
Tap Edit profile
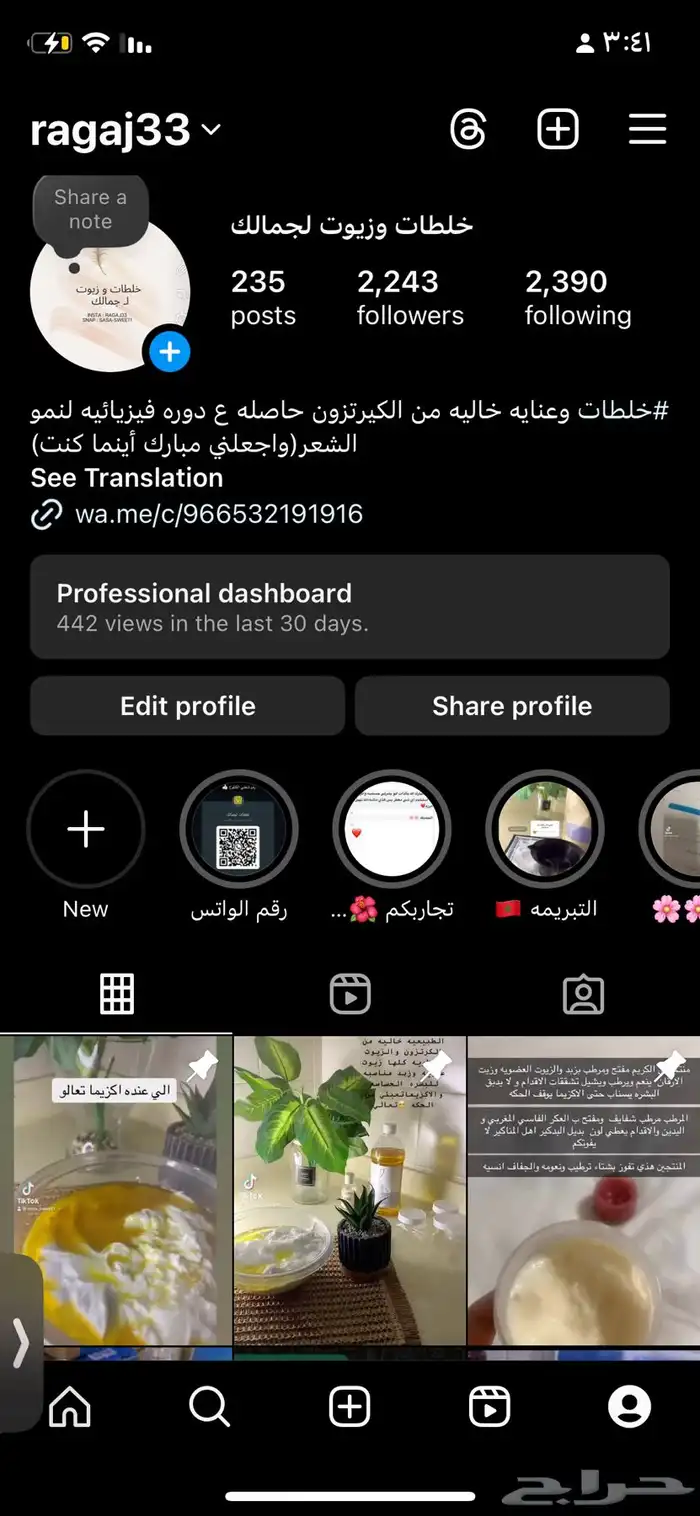188,706
